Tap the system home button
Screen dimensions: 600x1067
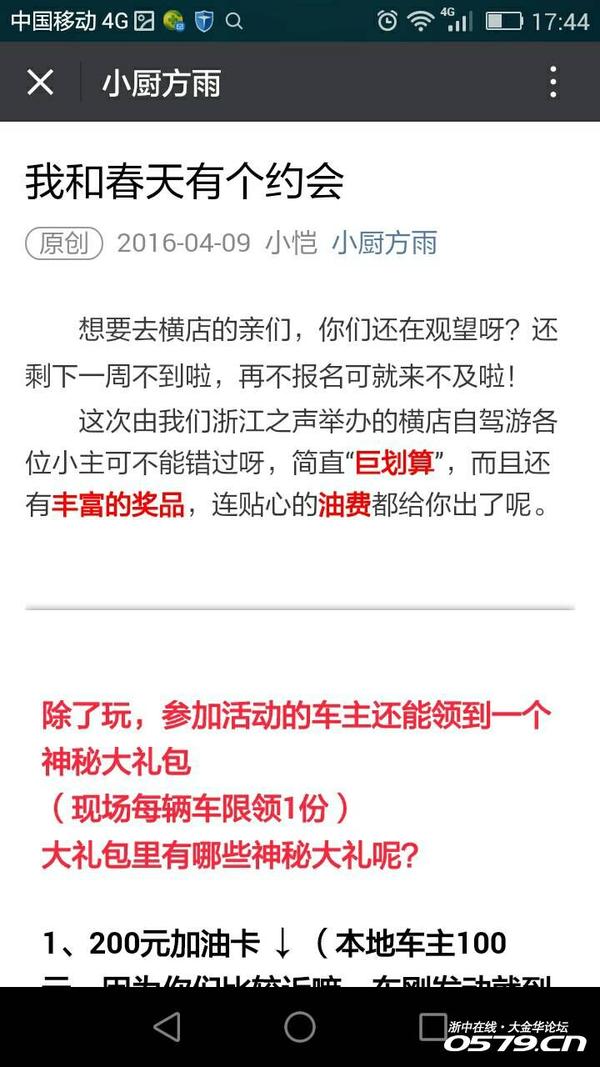300,1026
